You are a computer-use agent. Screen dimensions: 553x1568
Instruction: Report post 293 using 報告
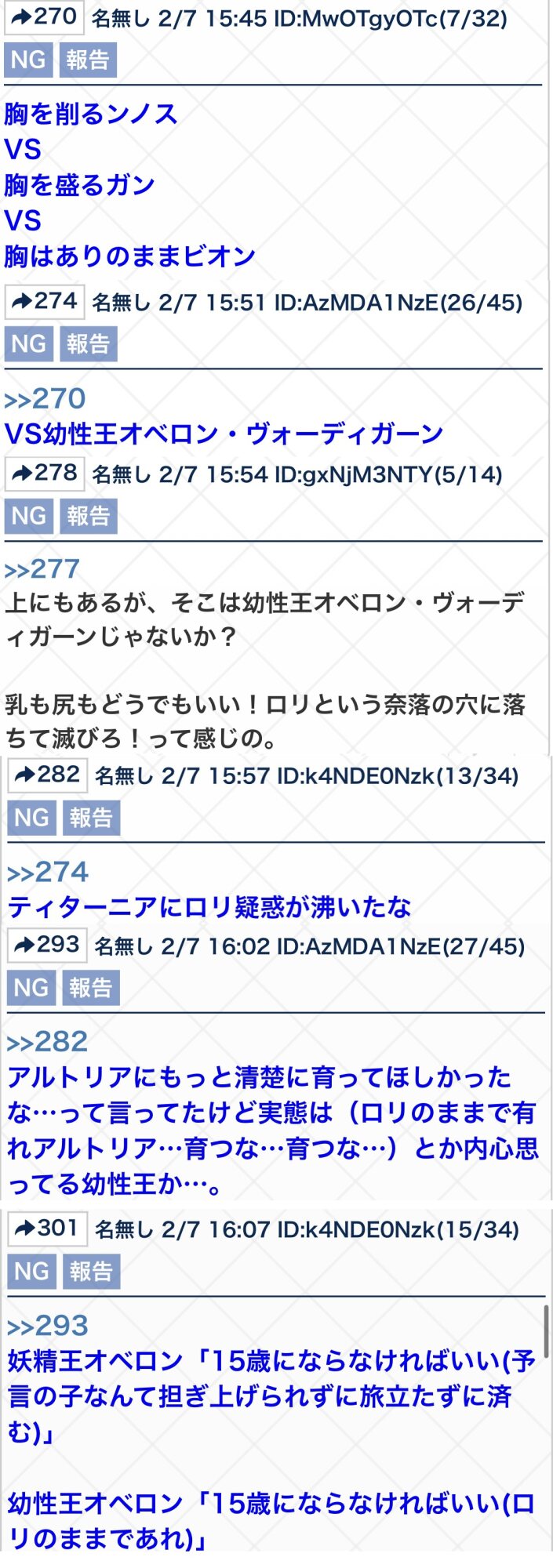tap(91, 988)
